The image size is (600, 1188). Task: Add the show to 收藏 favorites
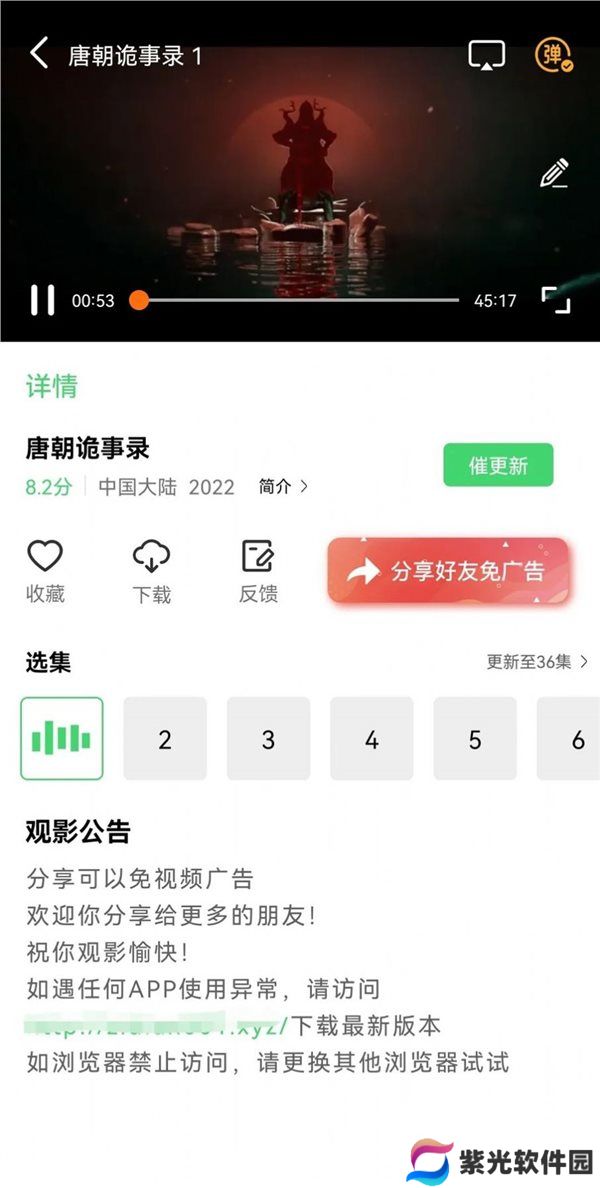point(45,571)
